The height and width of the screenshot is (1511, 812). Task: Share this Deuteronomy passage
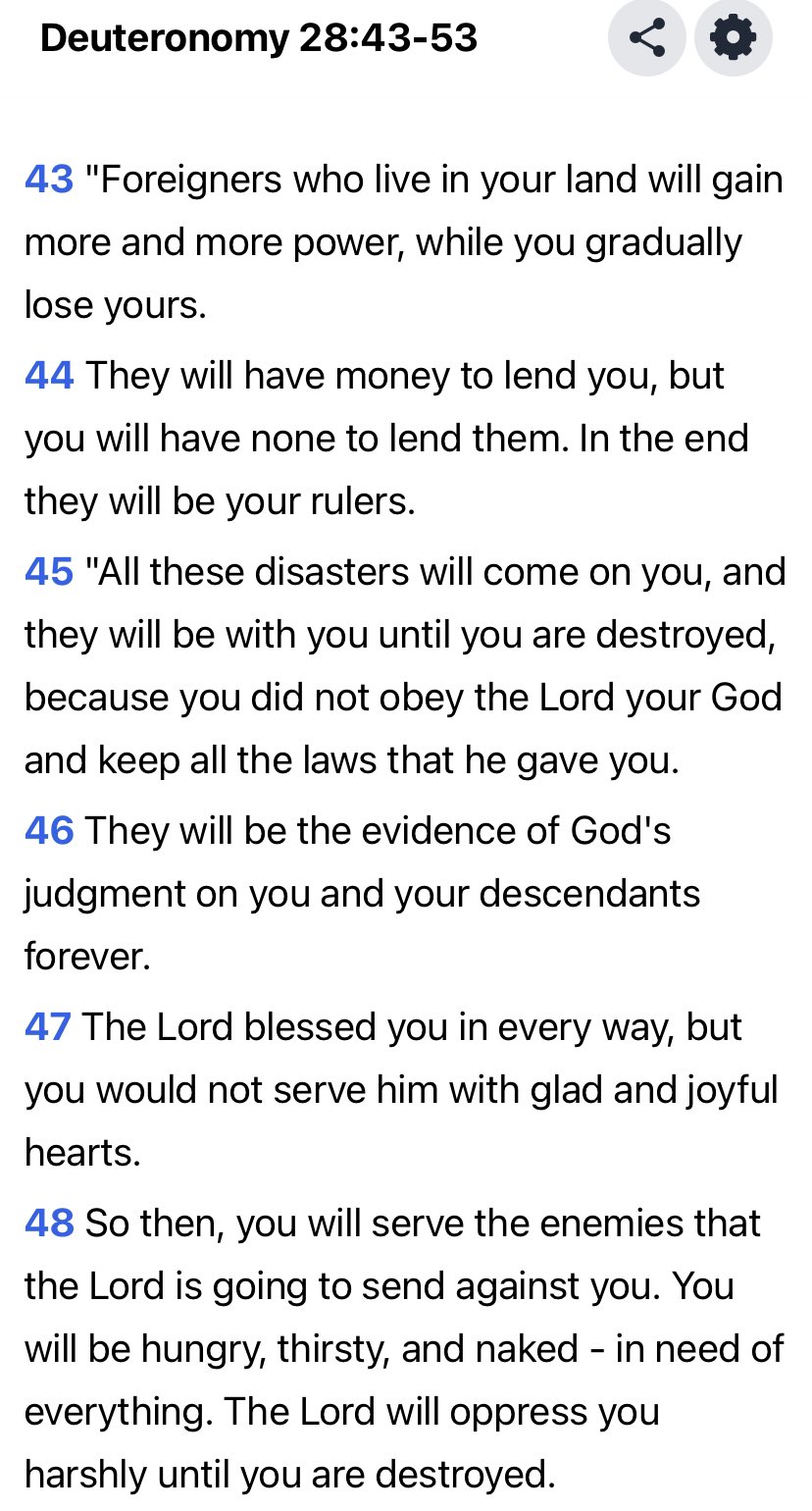pyautogui.click(x=647, y=38)
